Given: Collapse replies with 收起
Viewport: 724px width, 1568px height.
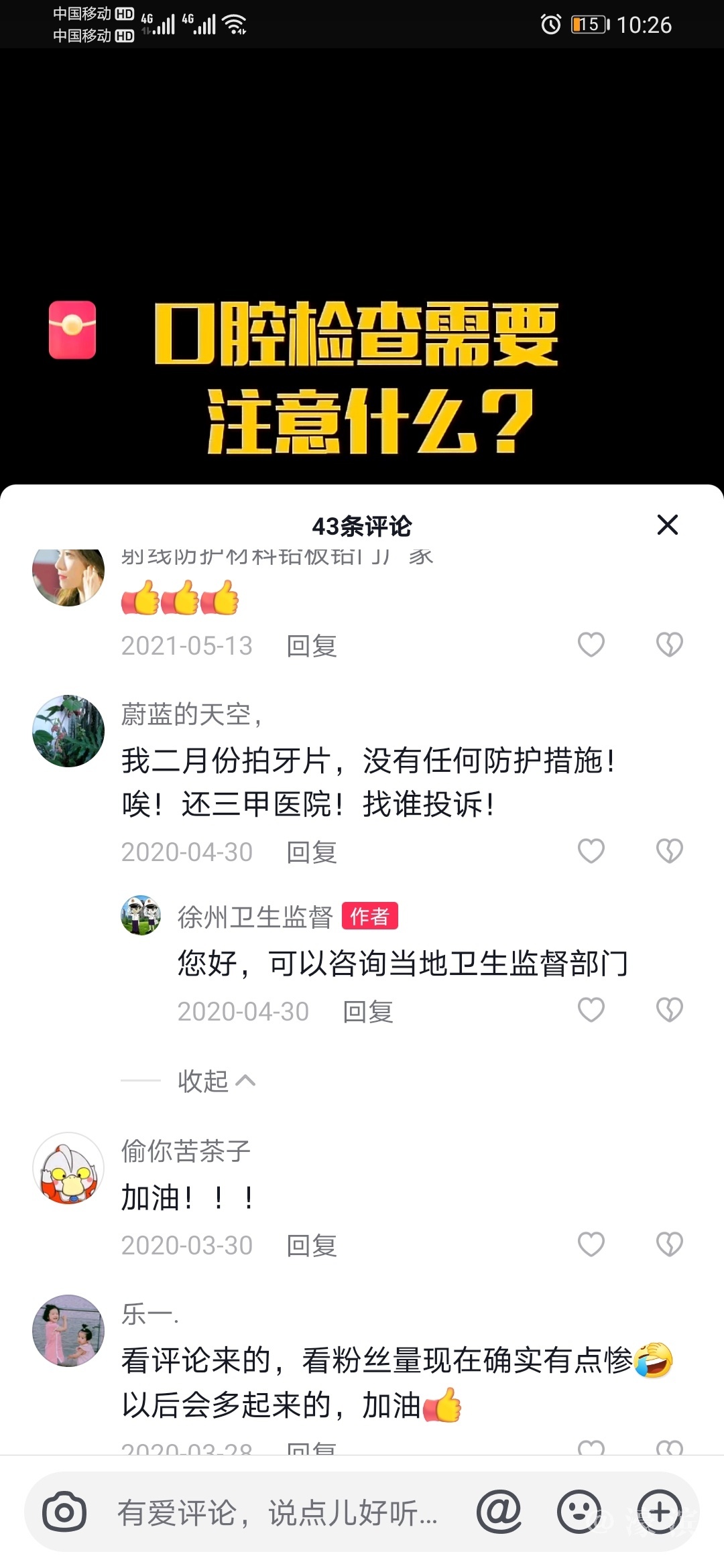Looking at the screenshot, I should pos(216,1080).
